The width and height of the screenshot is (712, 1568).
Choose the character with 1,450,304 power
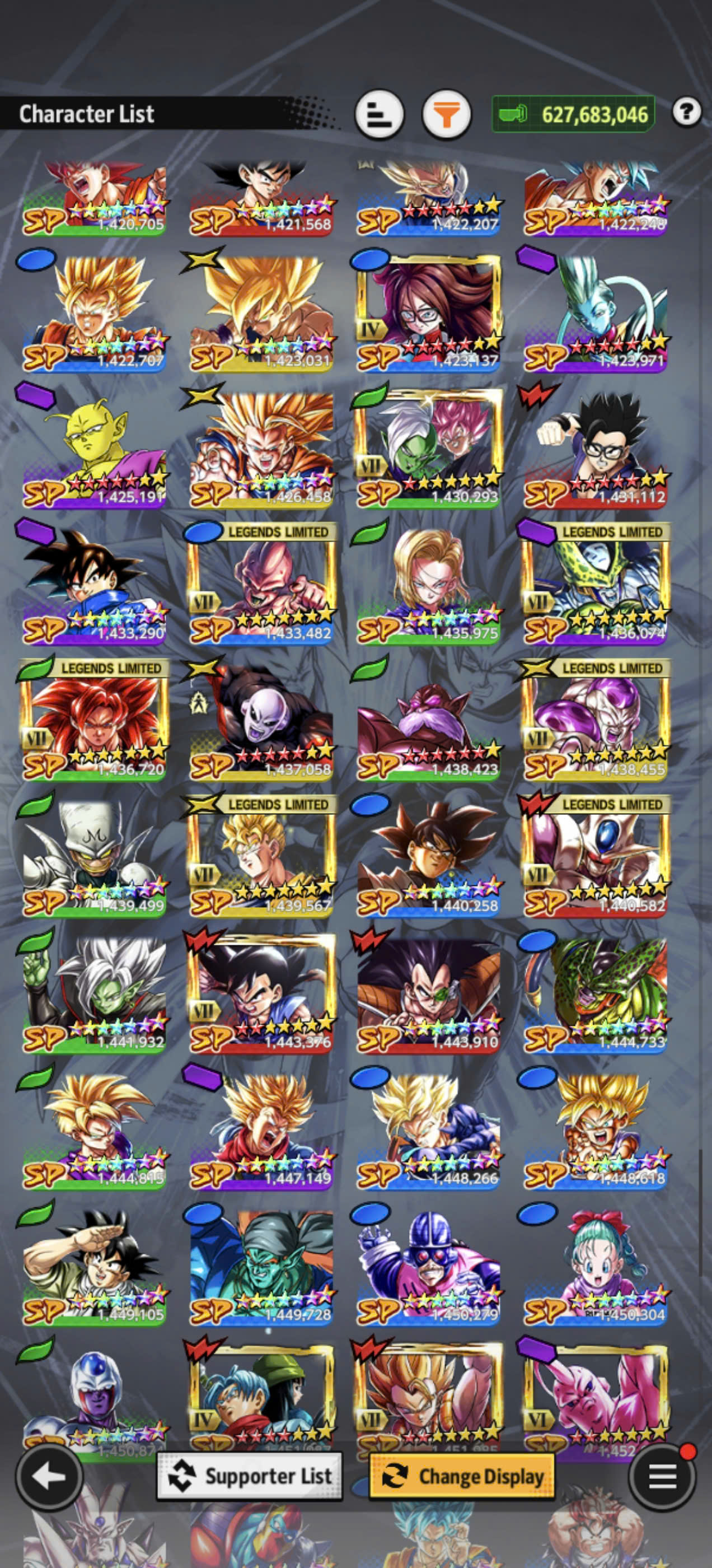[596, 1265]
